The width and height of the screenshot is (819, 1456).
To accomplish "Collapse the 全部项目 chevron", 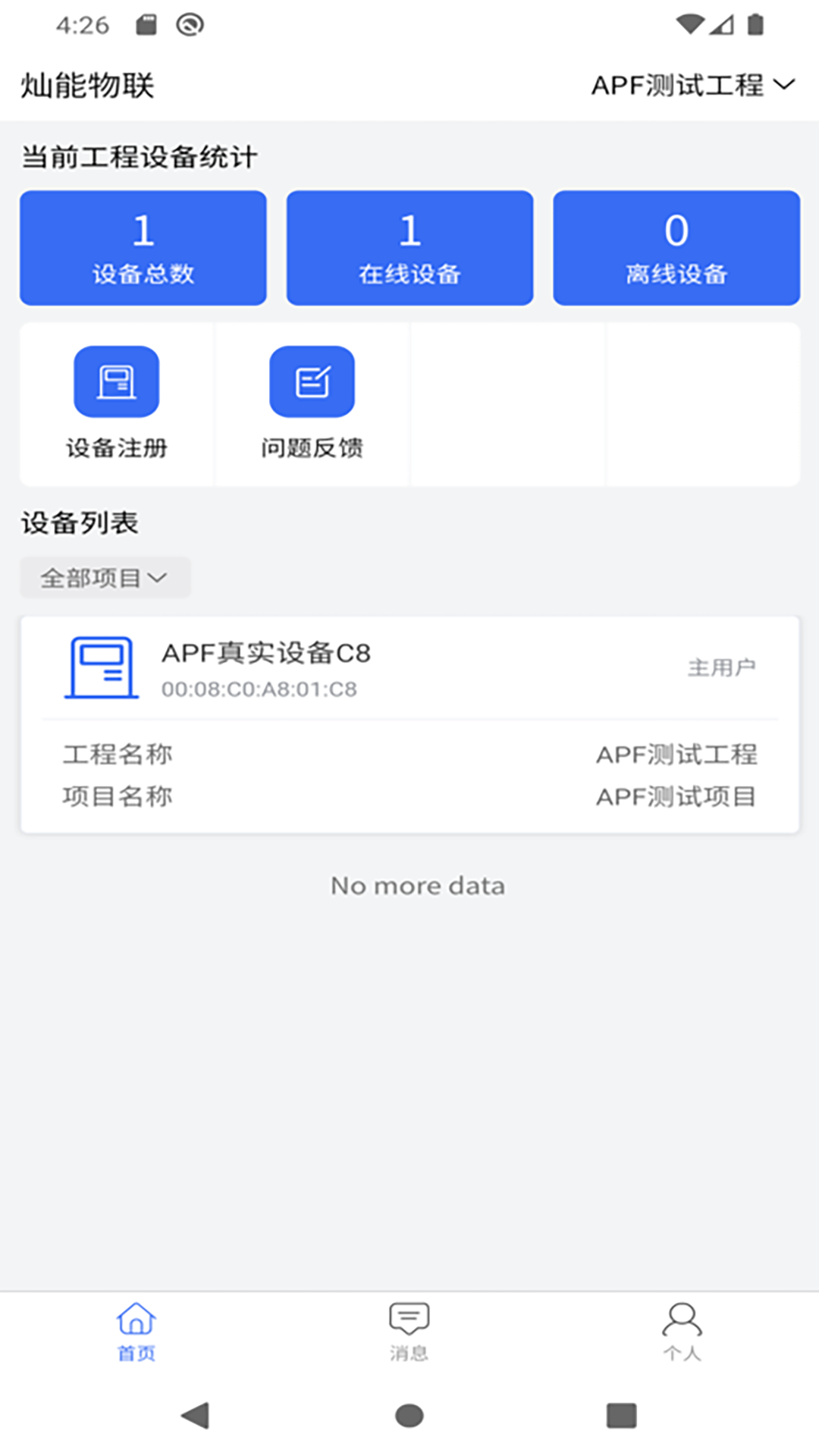I will 158,577.
